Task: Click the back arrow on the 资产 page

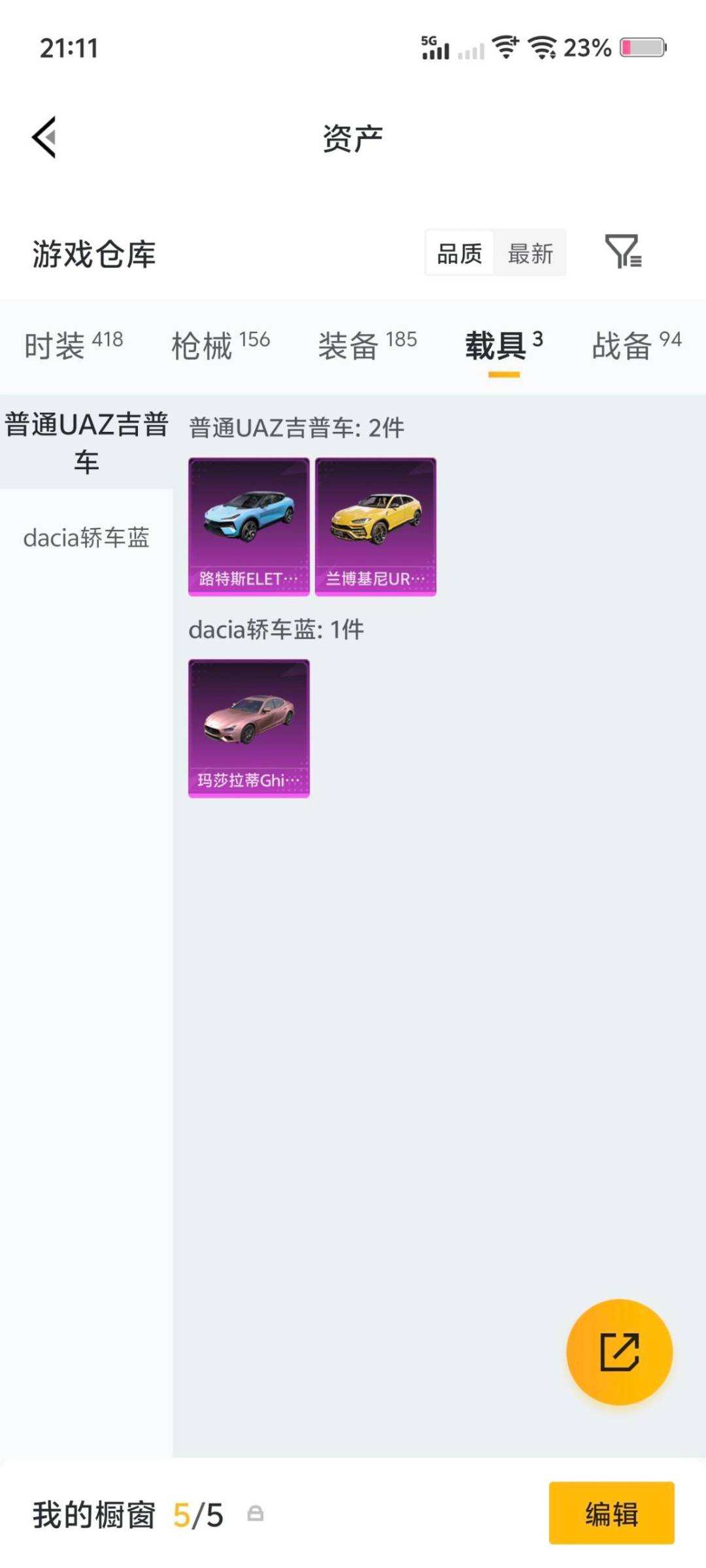Action: point(43,137)
